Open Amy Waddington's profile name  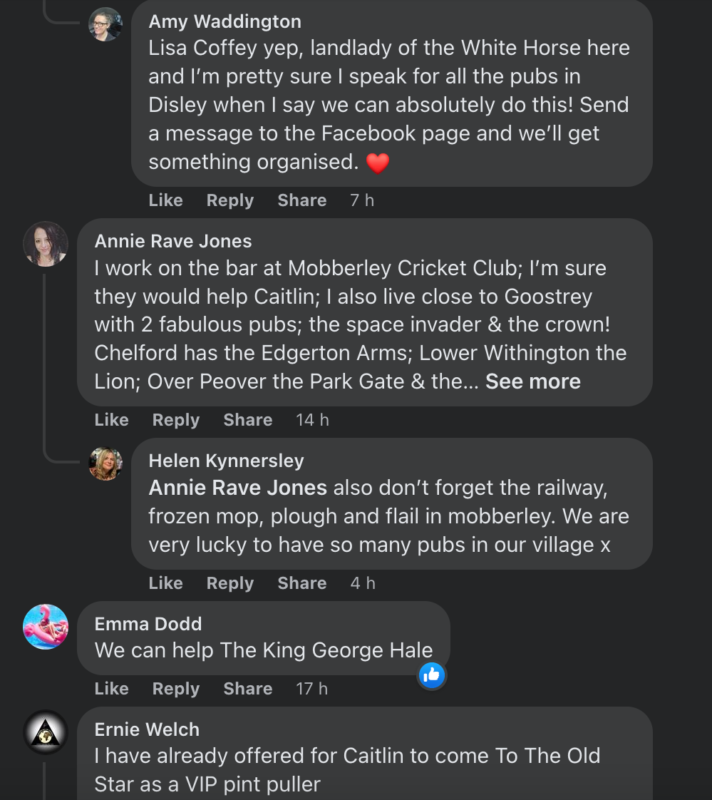(224, 21)
